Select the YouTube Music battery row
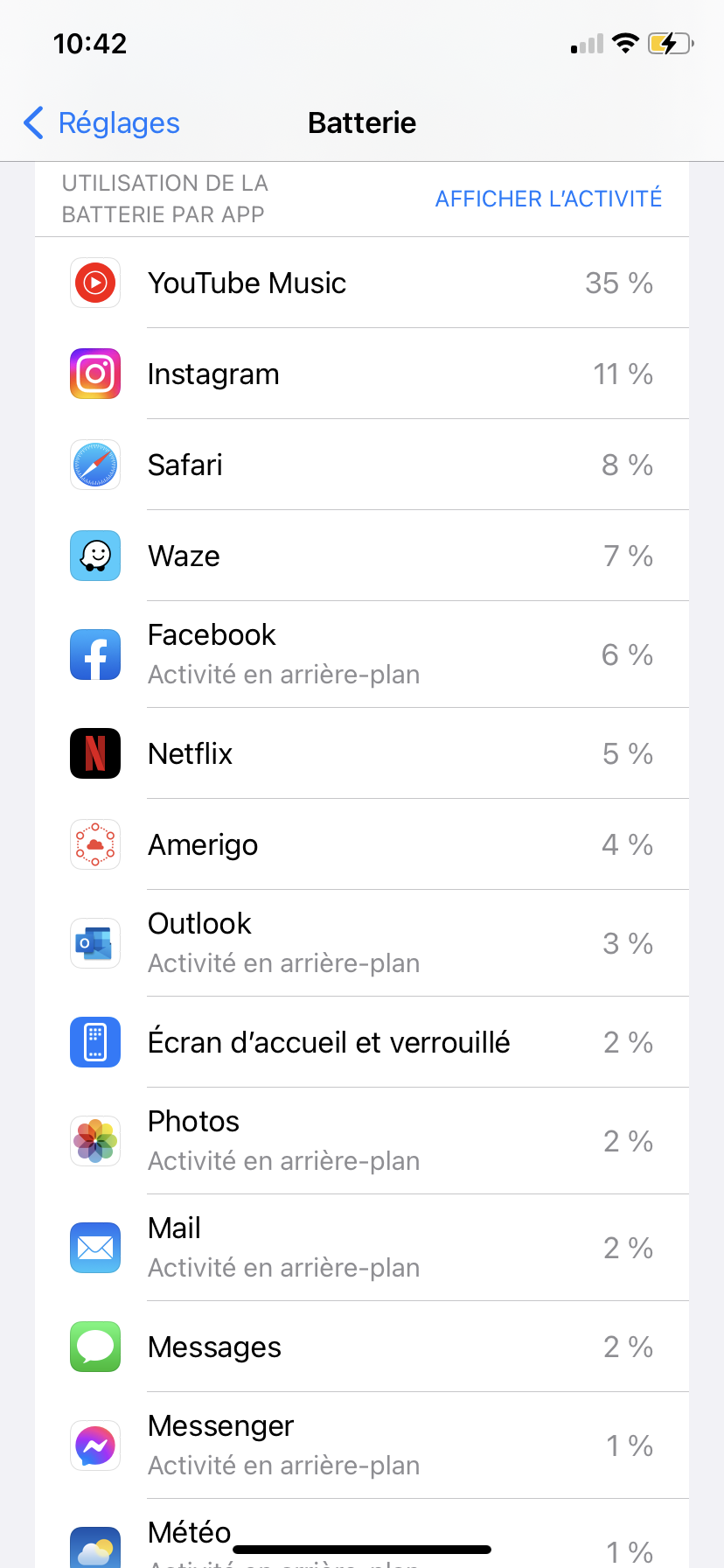 pos(362,283)
